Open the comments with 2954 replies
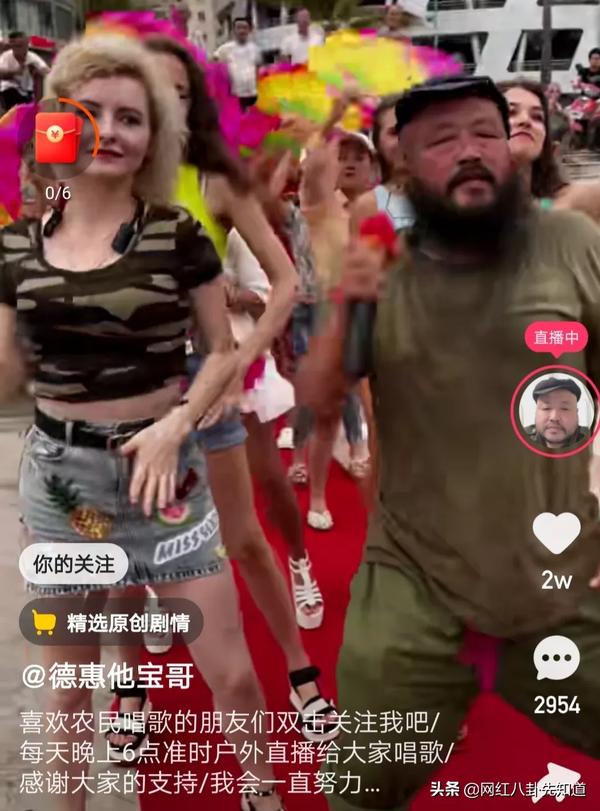 point(556,658)
